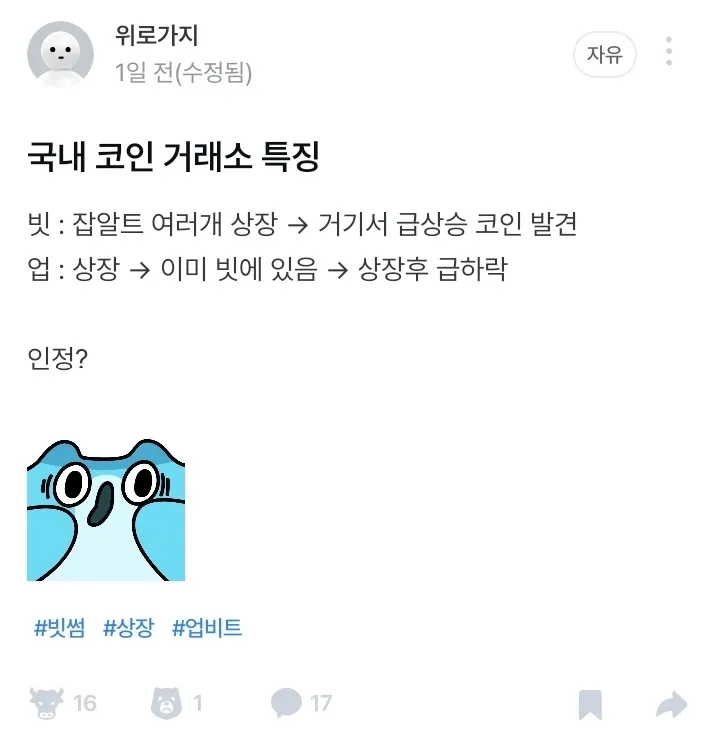718x736 pixels.
Task: Share this post
Action: pos(671,704)
